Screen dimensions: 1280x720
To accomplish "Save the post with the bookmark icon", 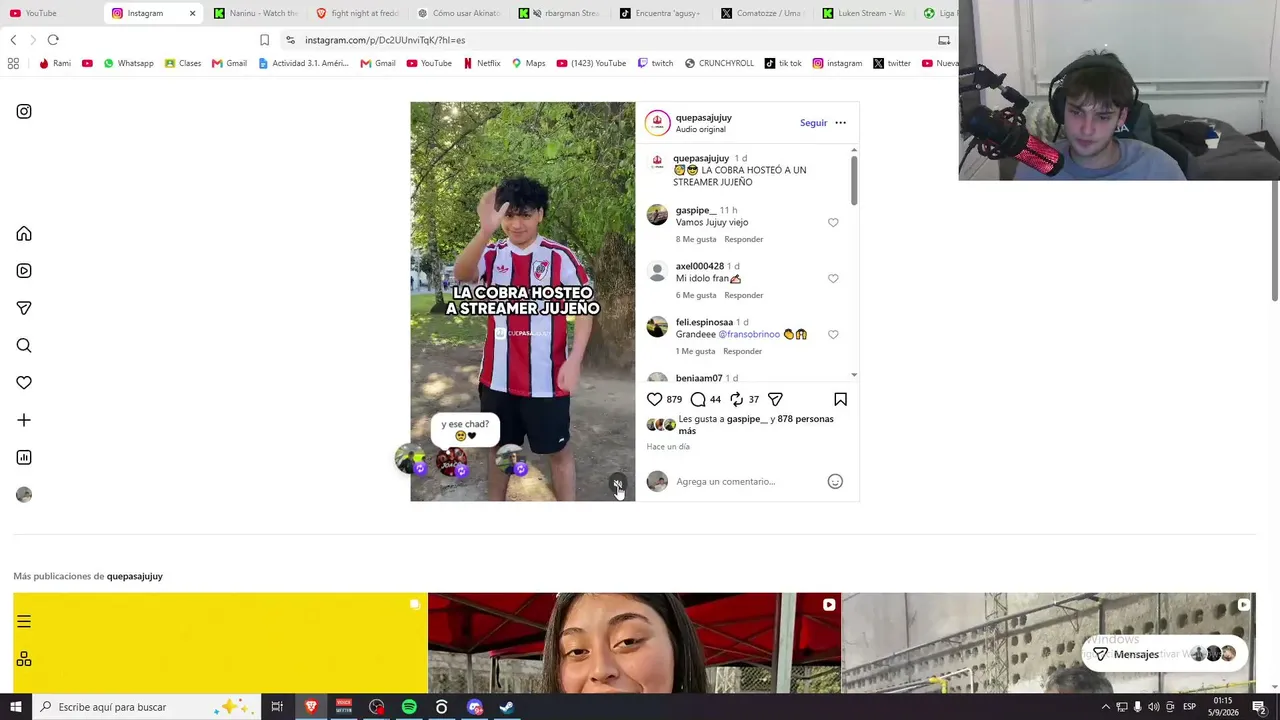I will [840, 399].
